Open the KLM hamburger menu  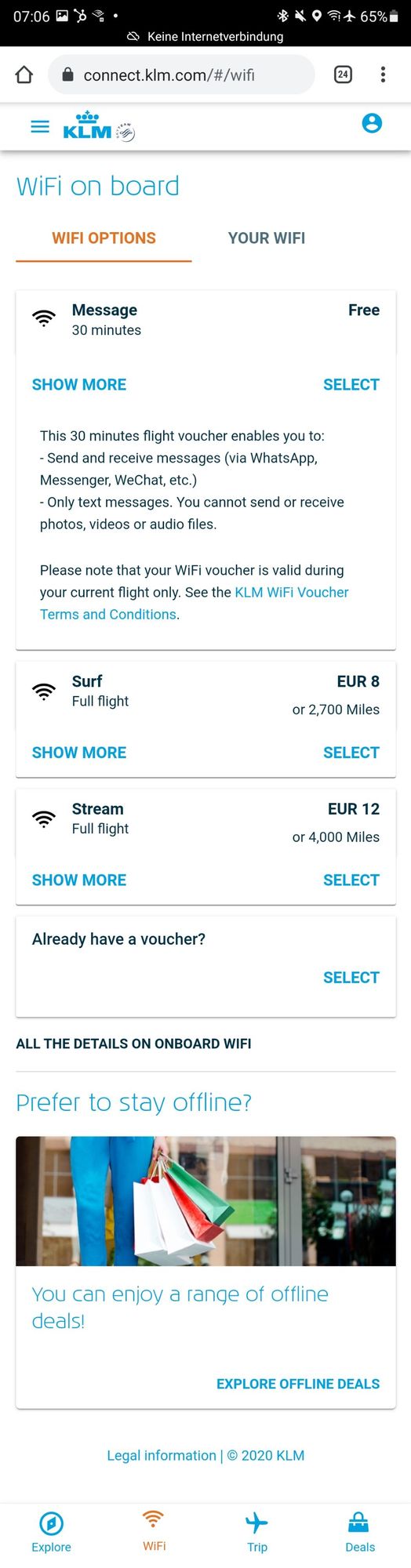[40, 126]
